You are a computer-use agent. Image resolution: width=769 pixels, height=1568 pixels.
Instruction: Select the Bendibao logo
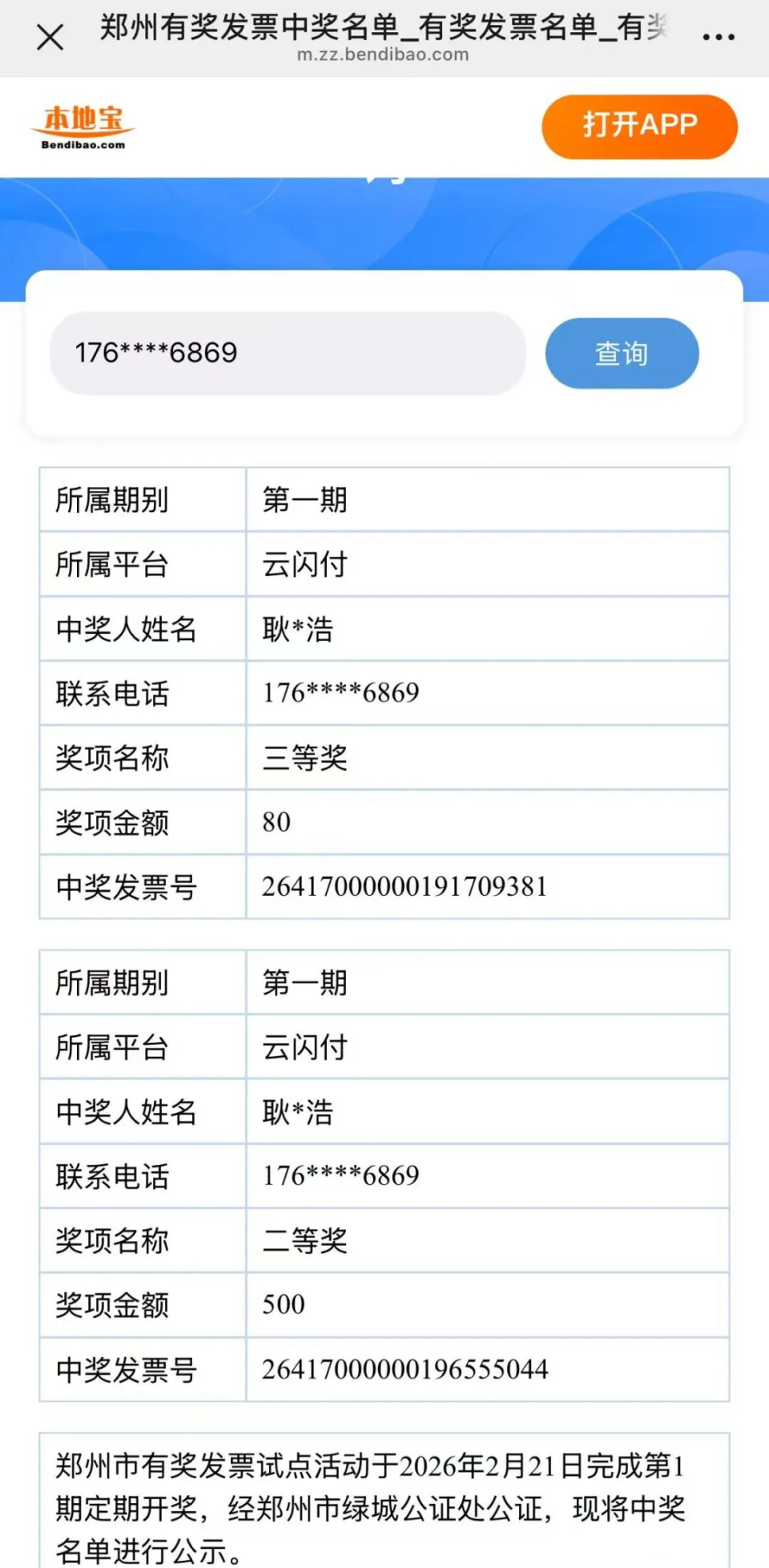pyautogui.click(x=84, y=126)
